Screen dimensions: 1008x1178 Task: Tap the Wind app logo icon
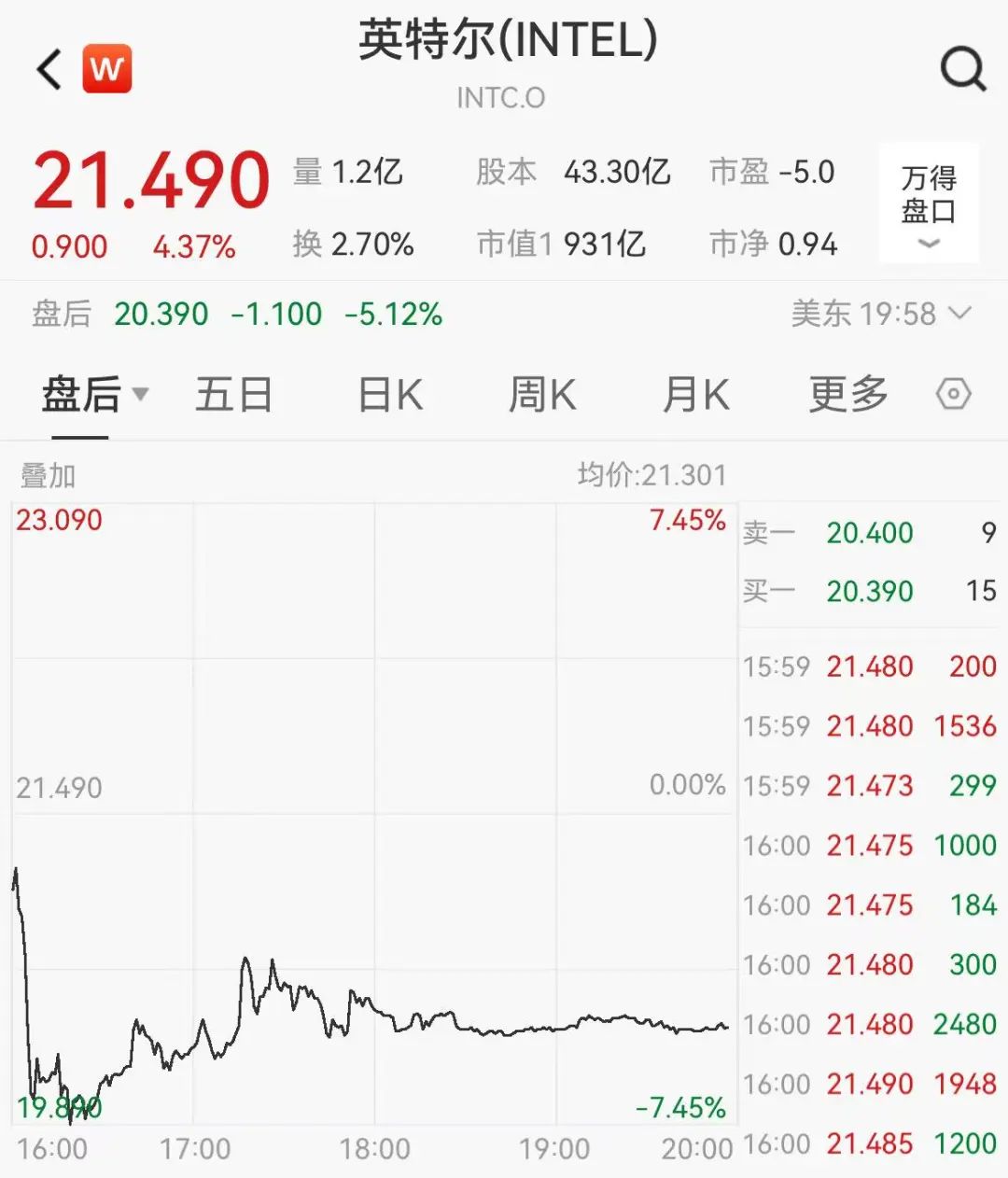pyautogui.click(x=107, y=70)
